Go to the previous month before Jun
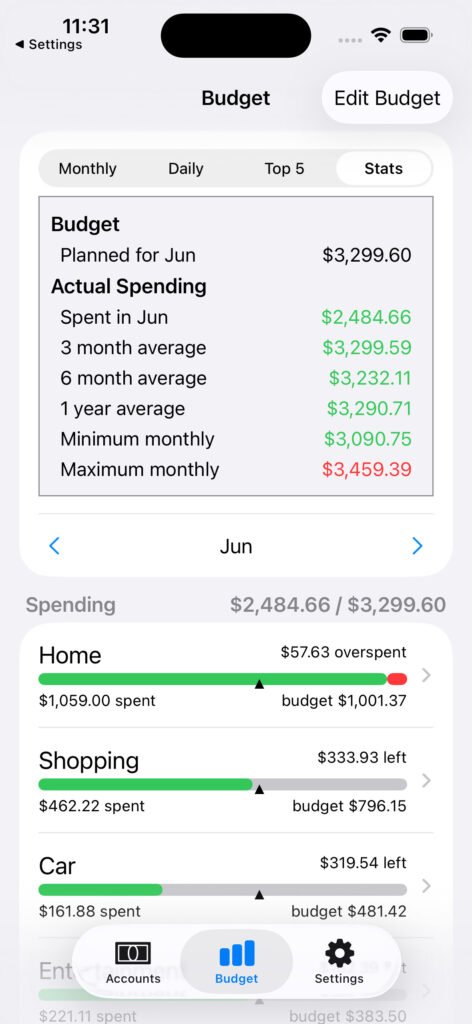Screen dimensions: 472x1024 (x=55, y=546)
